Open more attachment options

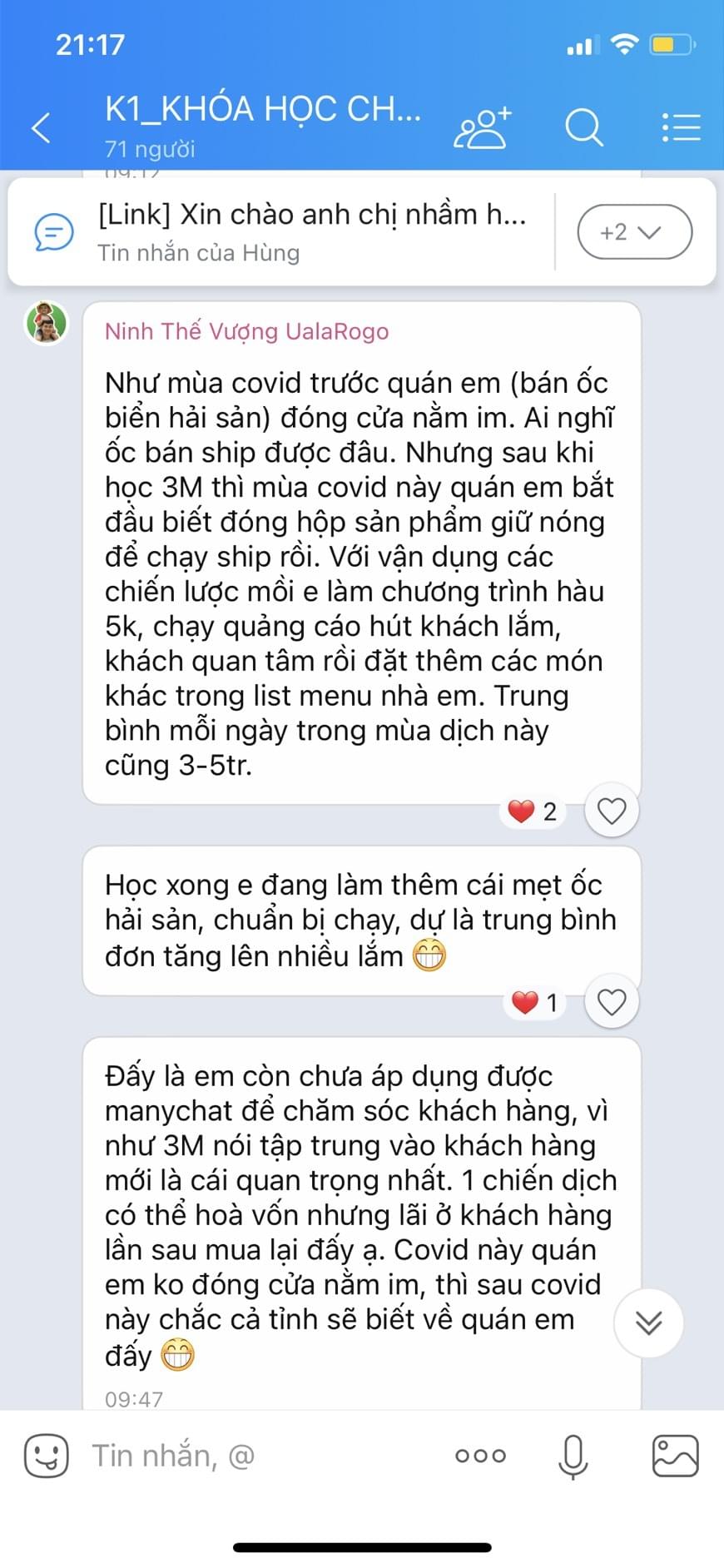point(480,1456)
